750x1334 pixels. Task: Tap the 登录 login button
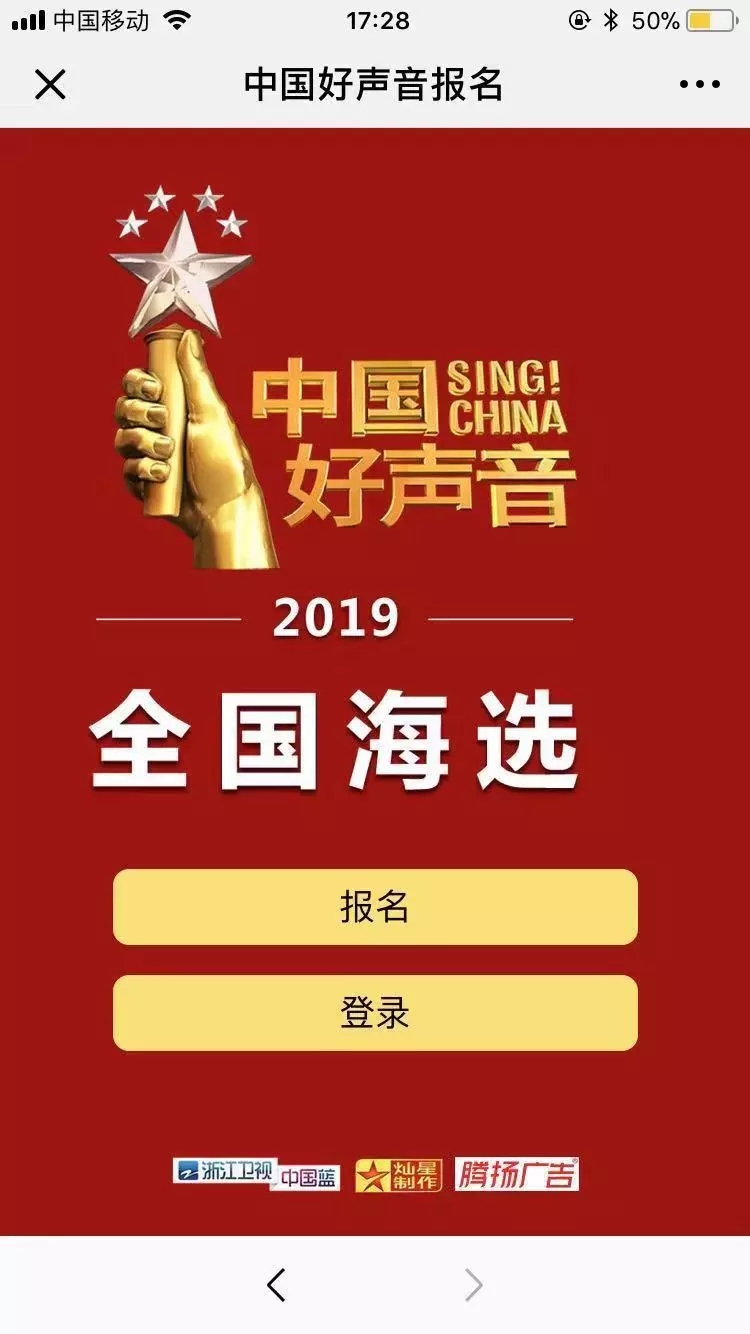pyautogui.click(x=375, y=1013)
